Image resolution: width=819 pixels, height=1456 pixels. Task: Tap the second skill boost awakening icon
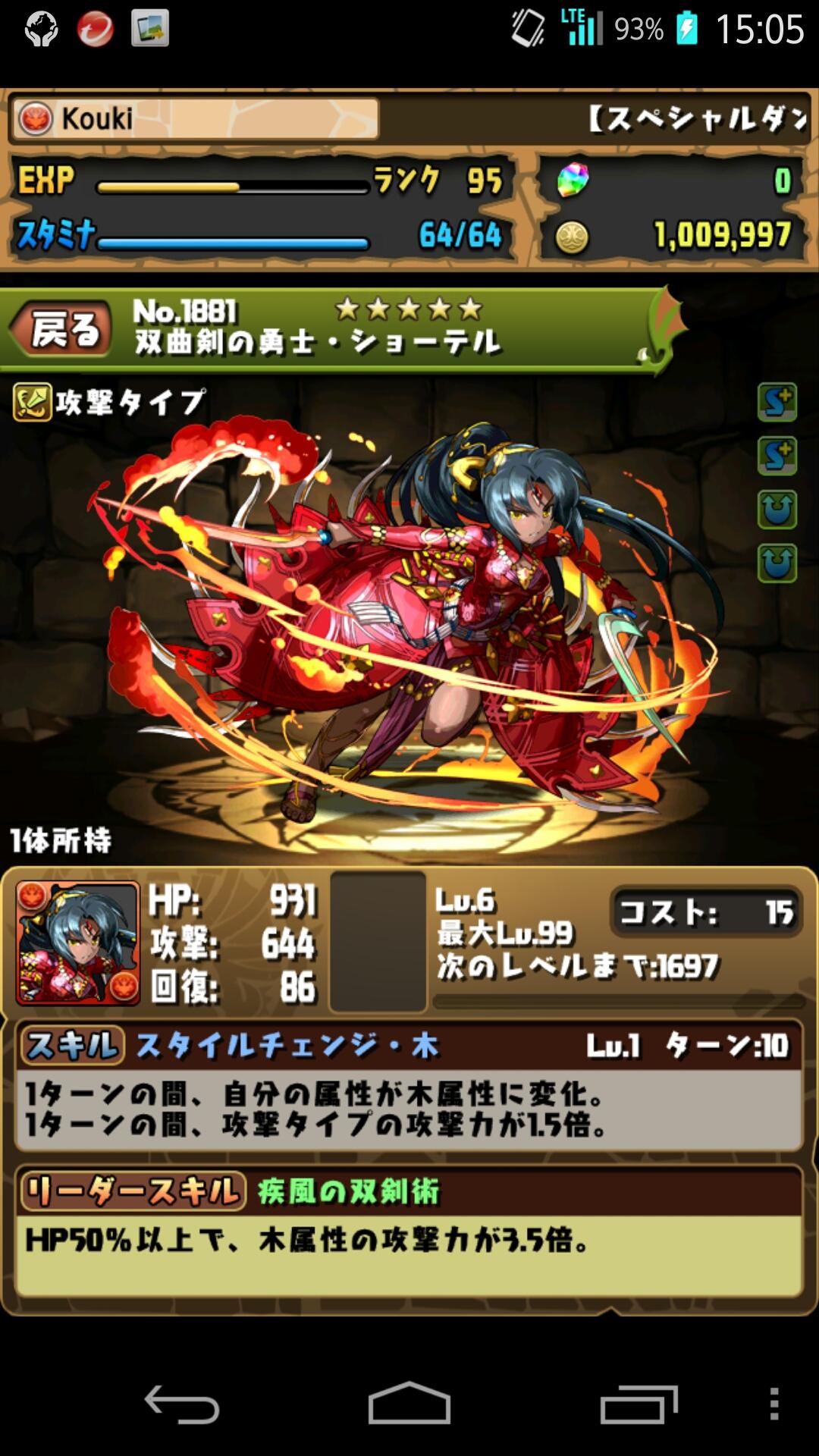777,456
